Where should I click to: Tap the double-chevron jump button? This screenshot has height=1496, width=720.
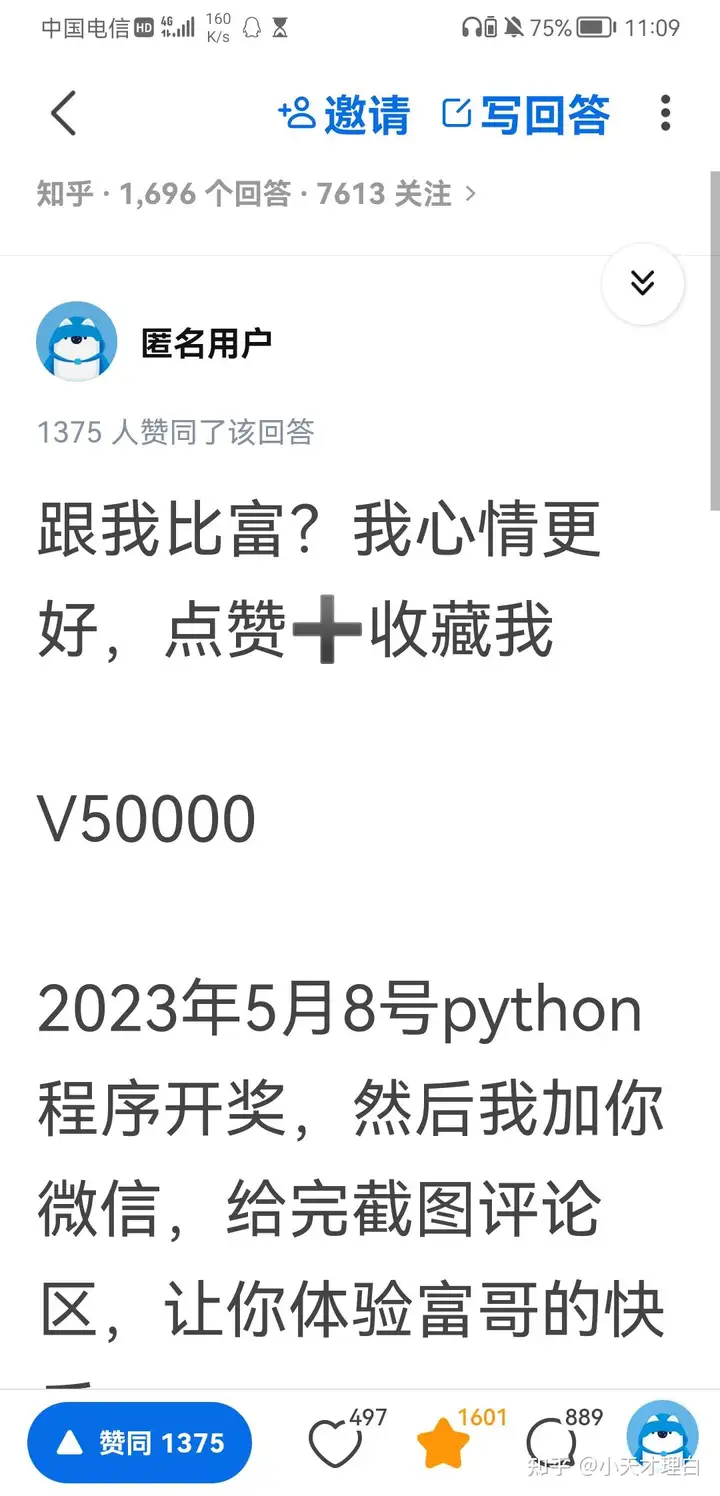pyautogui.click(x=643, y=284)
